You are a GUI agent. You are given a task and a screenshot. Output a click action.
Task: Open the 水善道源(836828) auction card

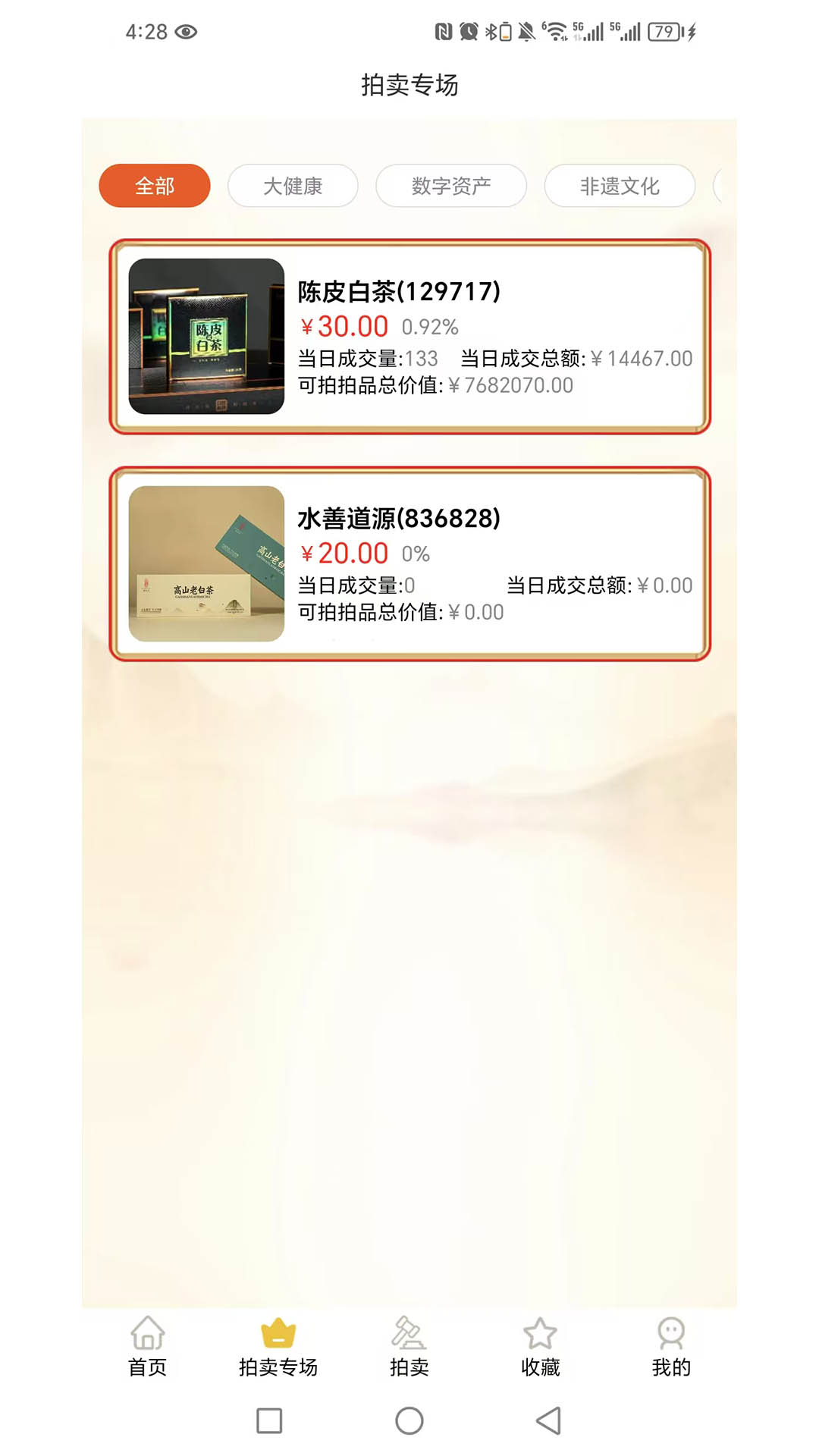[x=409, y=564]
